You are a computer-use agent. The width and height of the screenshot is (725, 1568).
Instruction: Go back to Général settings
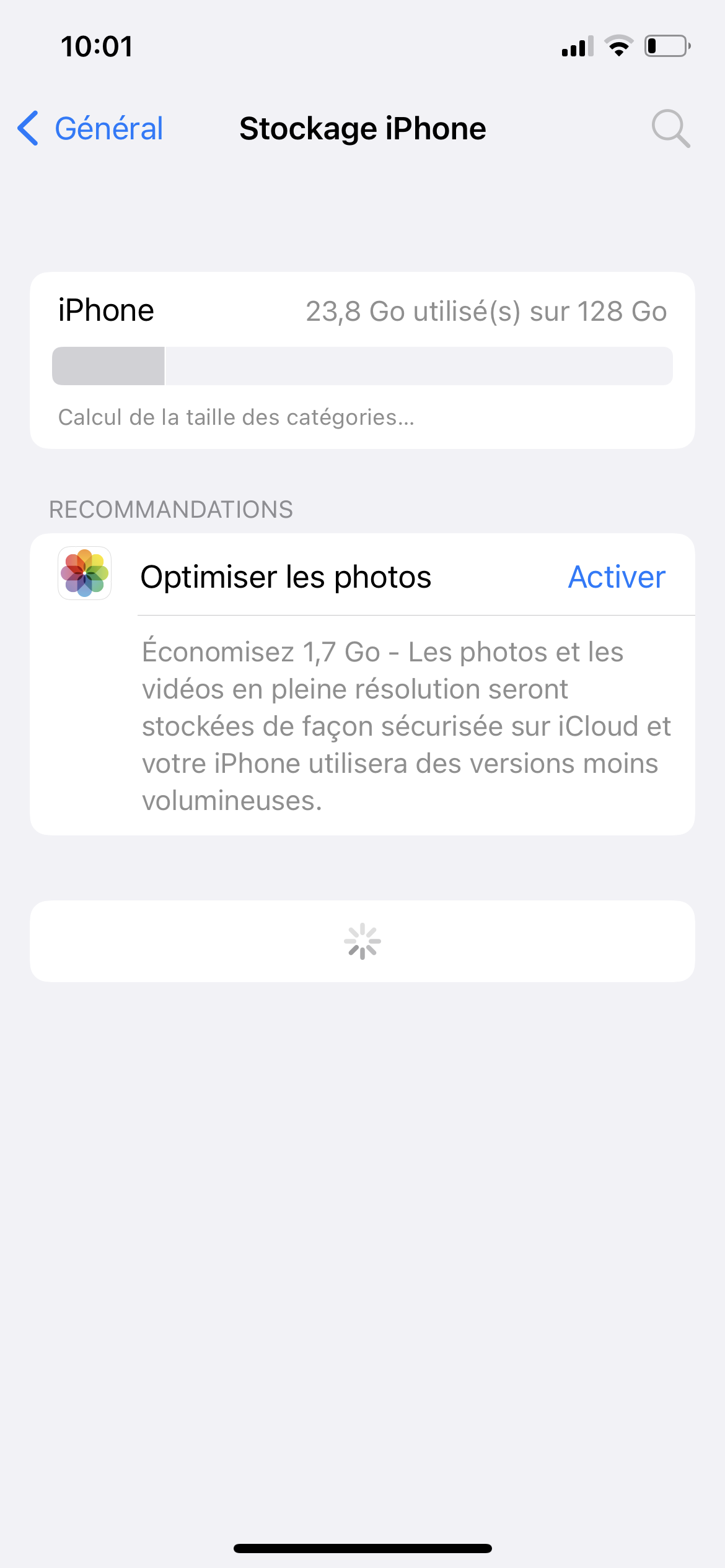click(90, 129)
